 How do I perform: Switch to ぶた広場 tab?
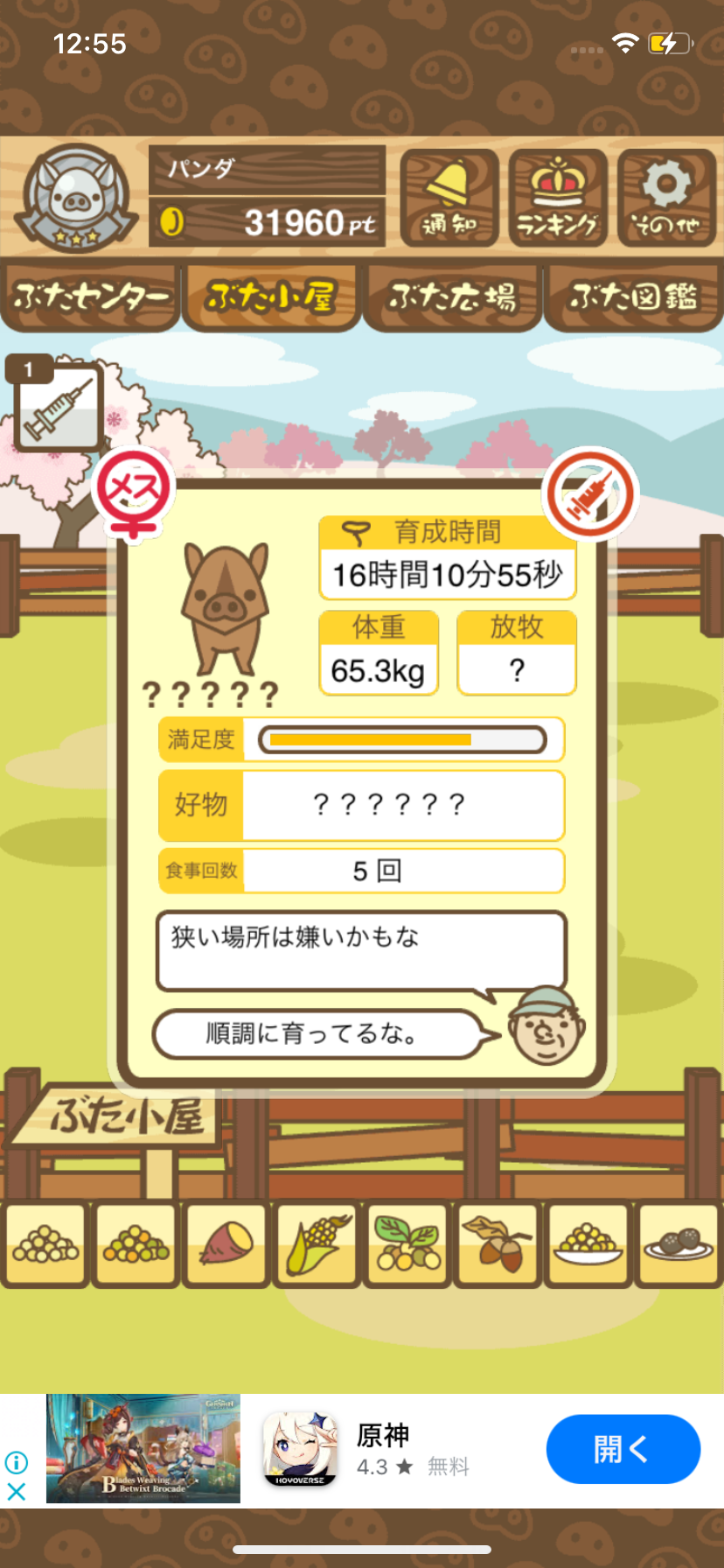coord(452,297)
